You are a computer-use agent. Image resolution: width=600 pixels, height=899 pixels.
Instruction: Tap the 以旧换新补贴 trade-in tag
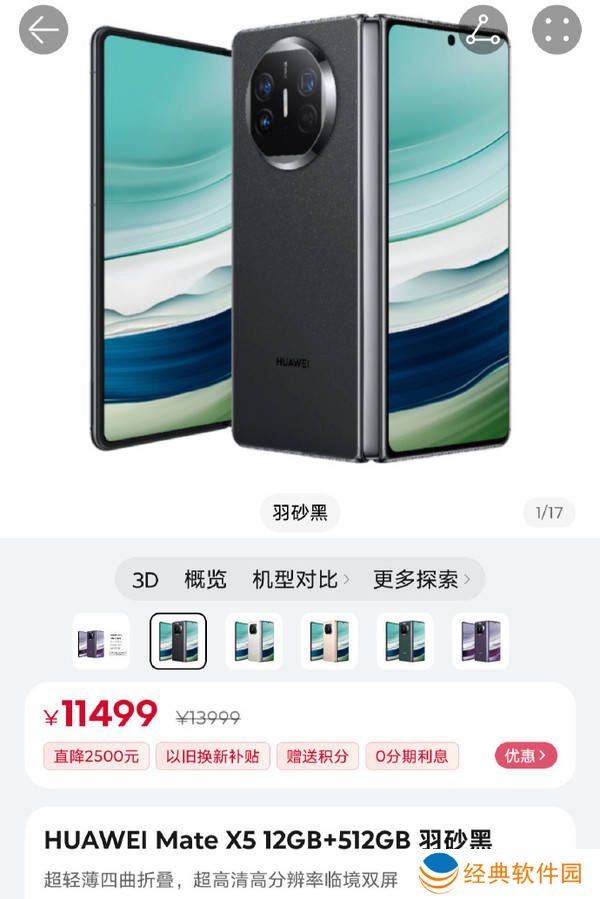pos(212,756)
